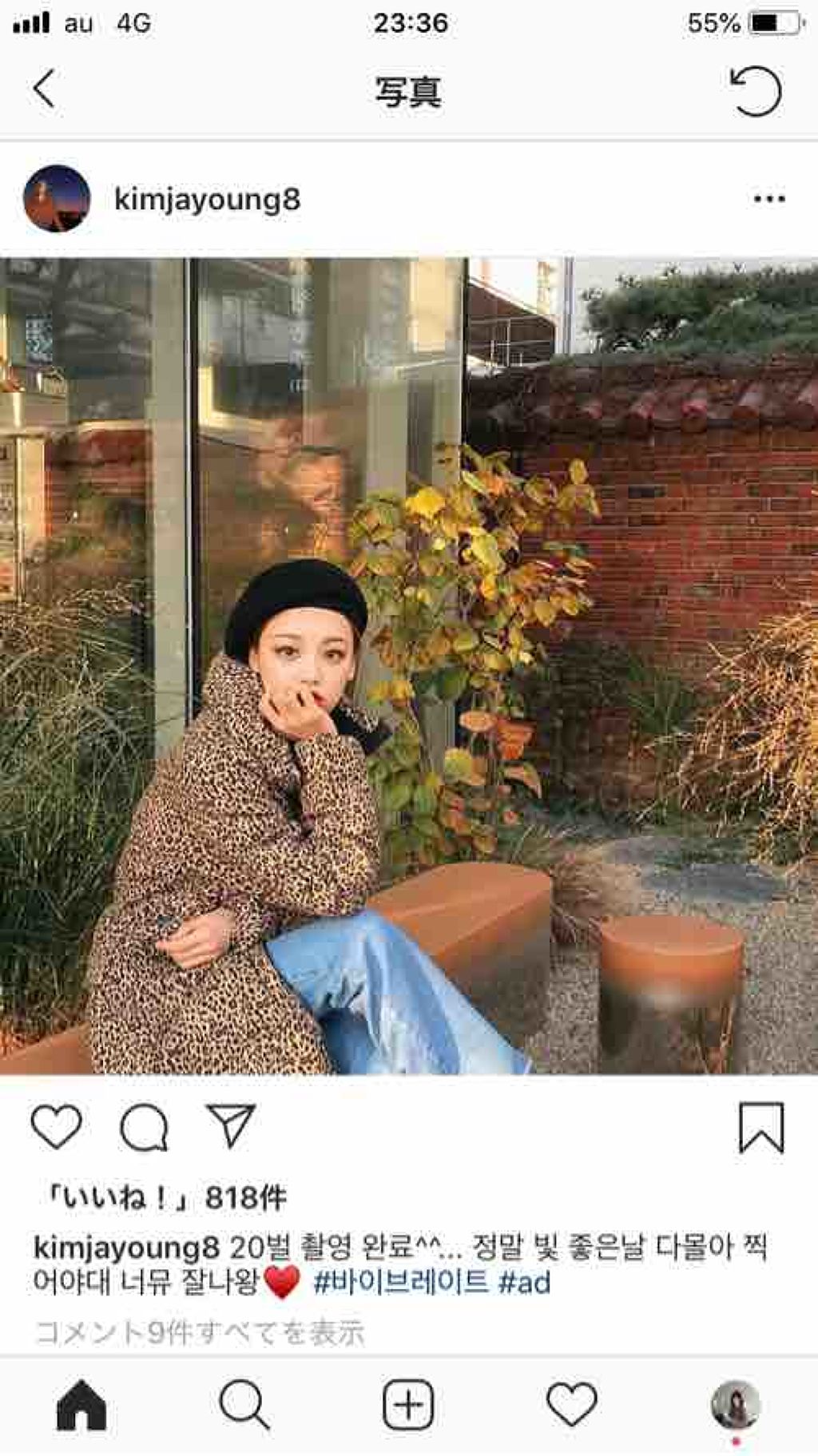Bookmark kimjayoung8's post

click(760, 1127)
